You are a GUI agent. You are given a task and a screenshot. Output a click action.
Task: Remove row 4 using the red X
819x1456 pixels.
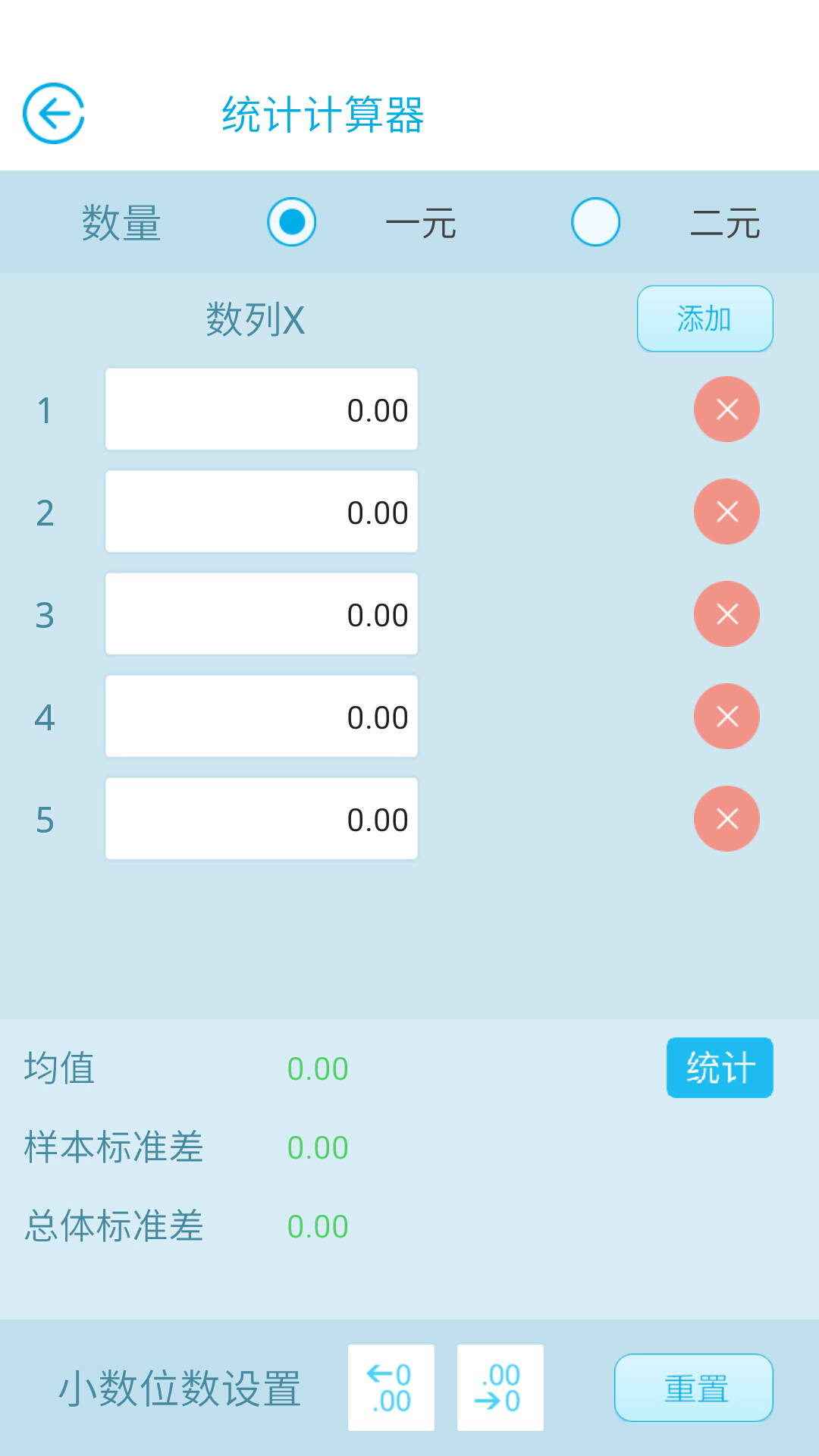726,717
